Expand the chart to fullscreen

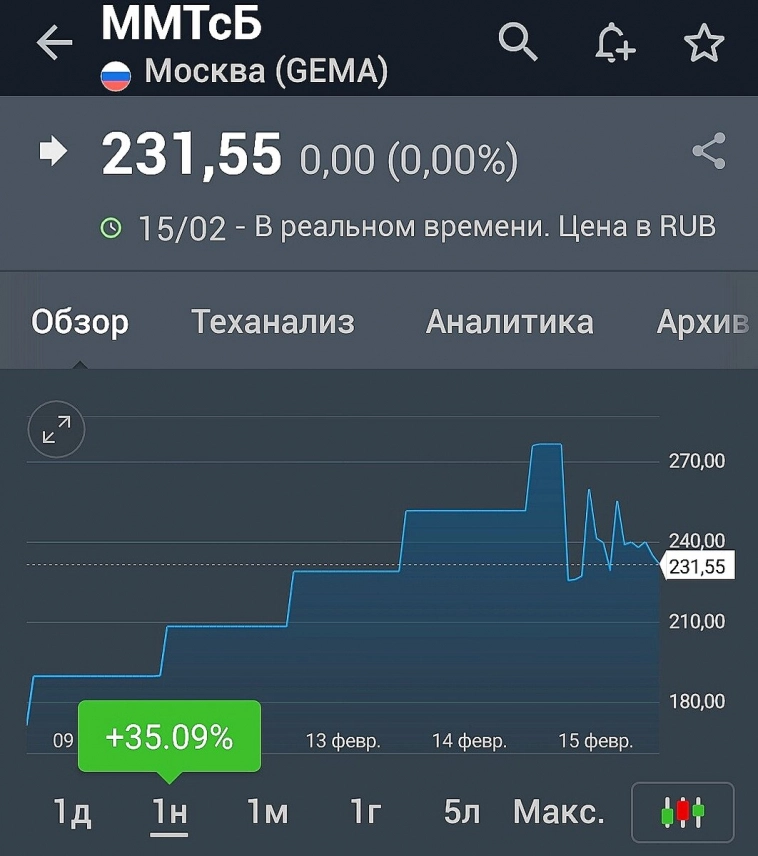[x=55, y=429]
